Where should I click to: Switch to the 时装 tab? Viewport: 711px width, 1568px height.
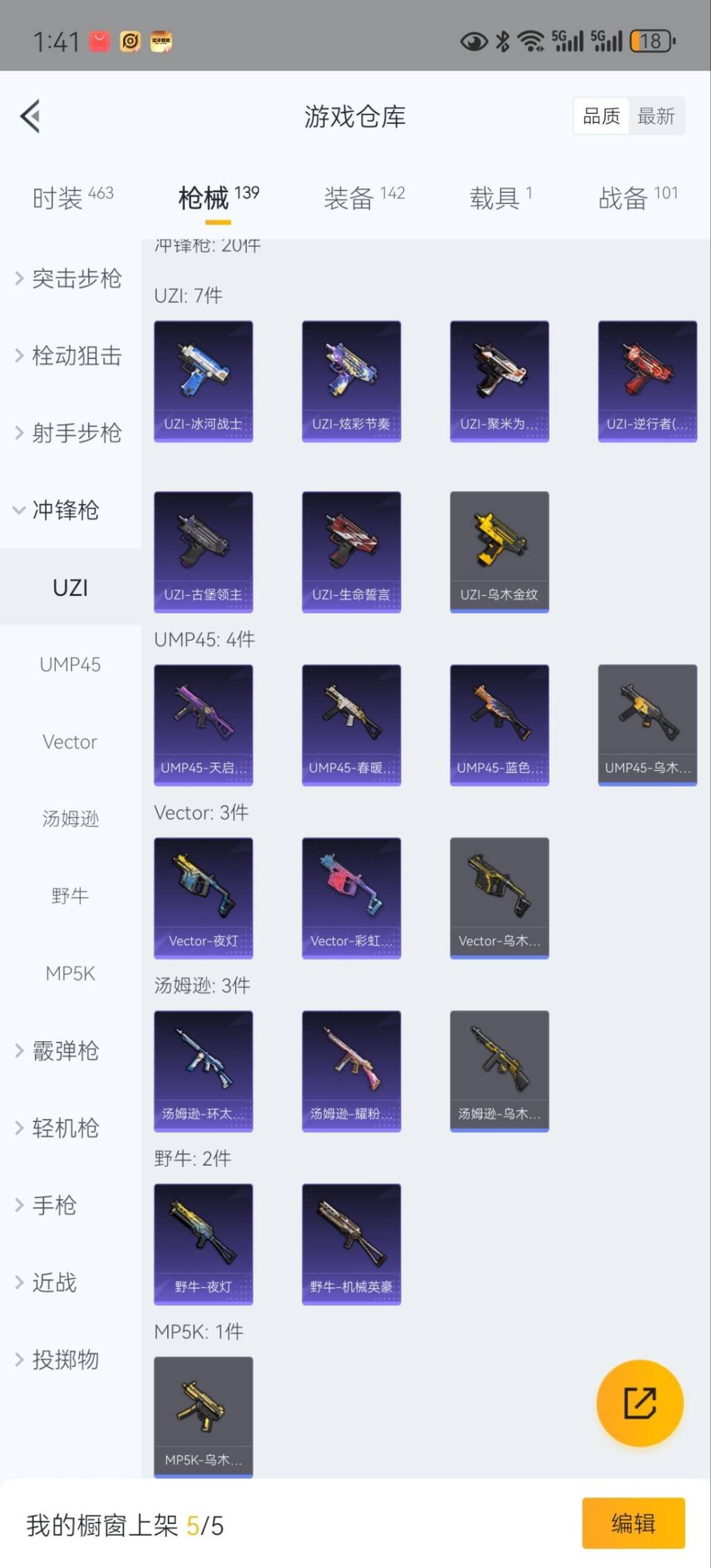(72, 197)
